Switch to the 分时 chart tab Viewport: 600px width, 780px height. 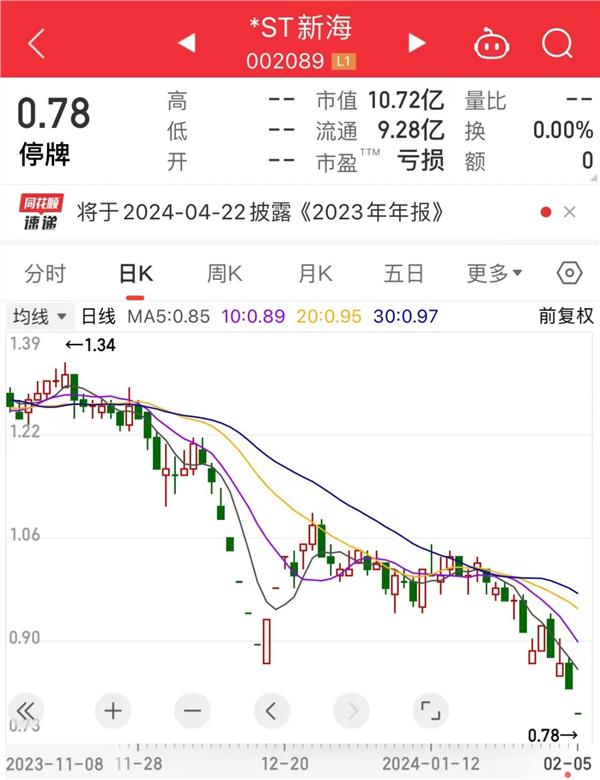click(x=45, y=273)
